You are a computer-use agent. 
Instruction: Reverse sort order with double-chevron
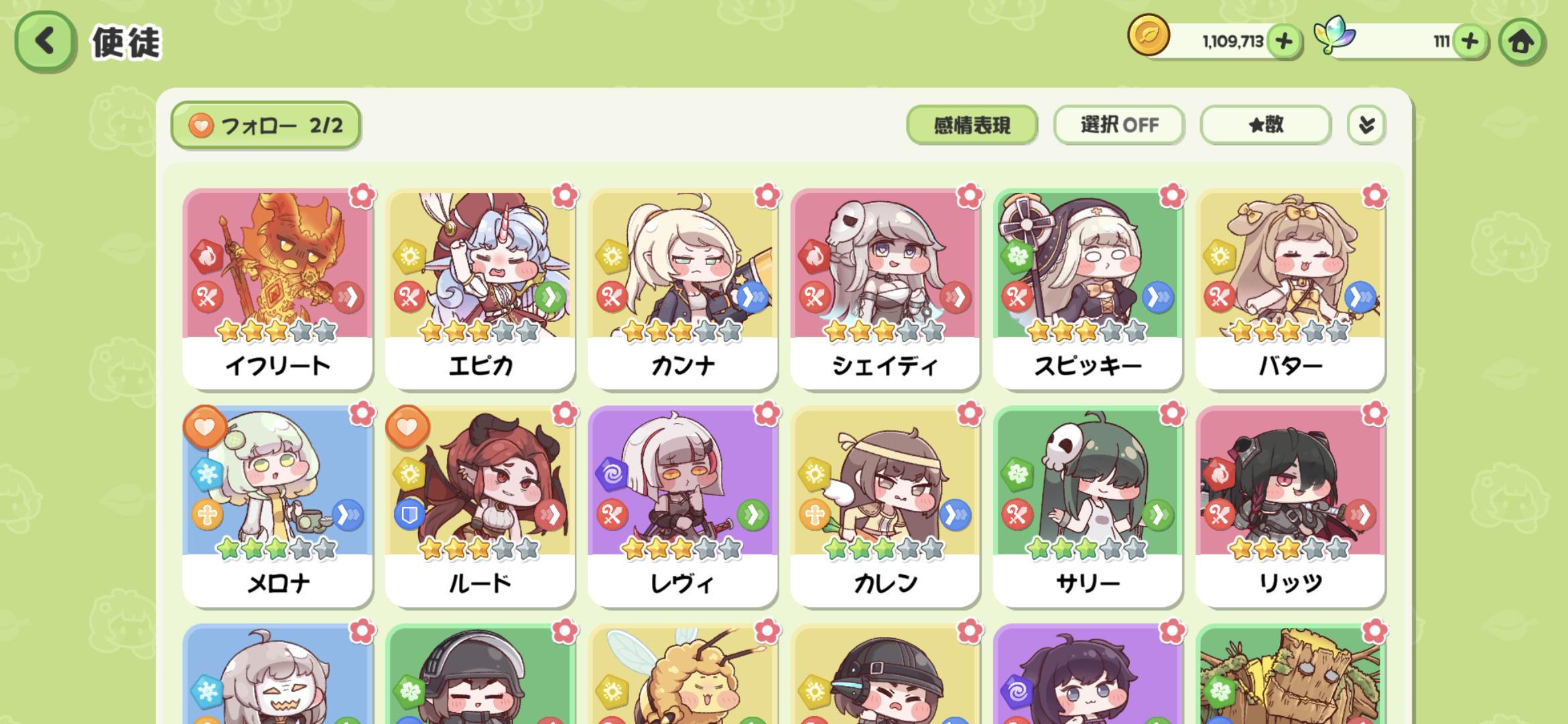coord(1366,125)
